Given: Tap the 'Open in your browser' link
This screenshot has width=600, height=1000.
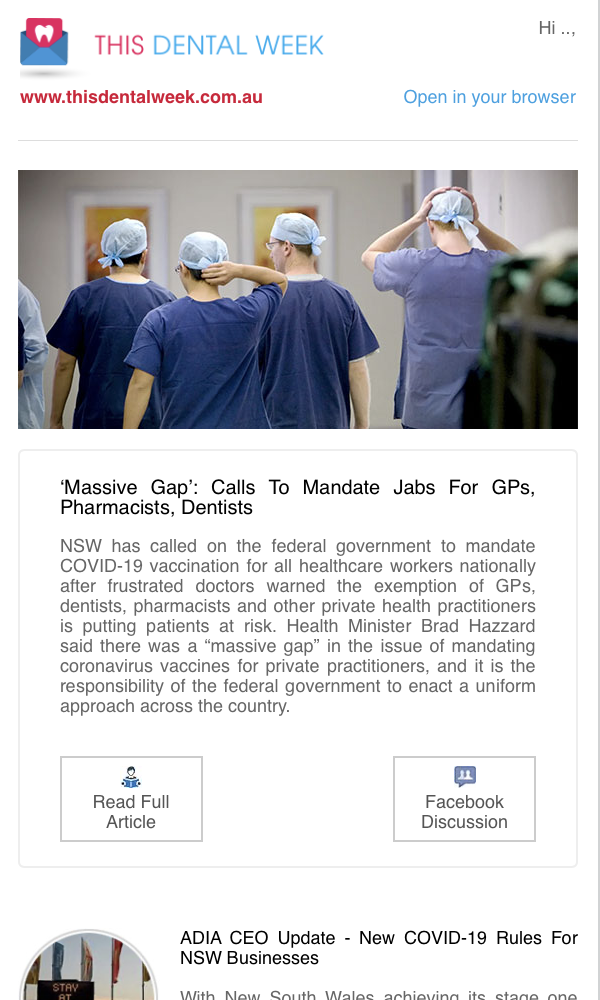Looking at the screenshot, I should point(489,97).
